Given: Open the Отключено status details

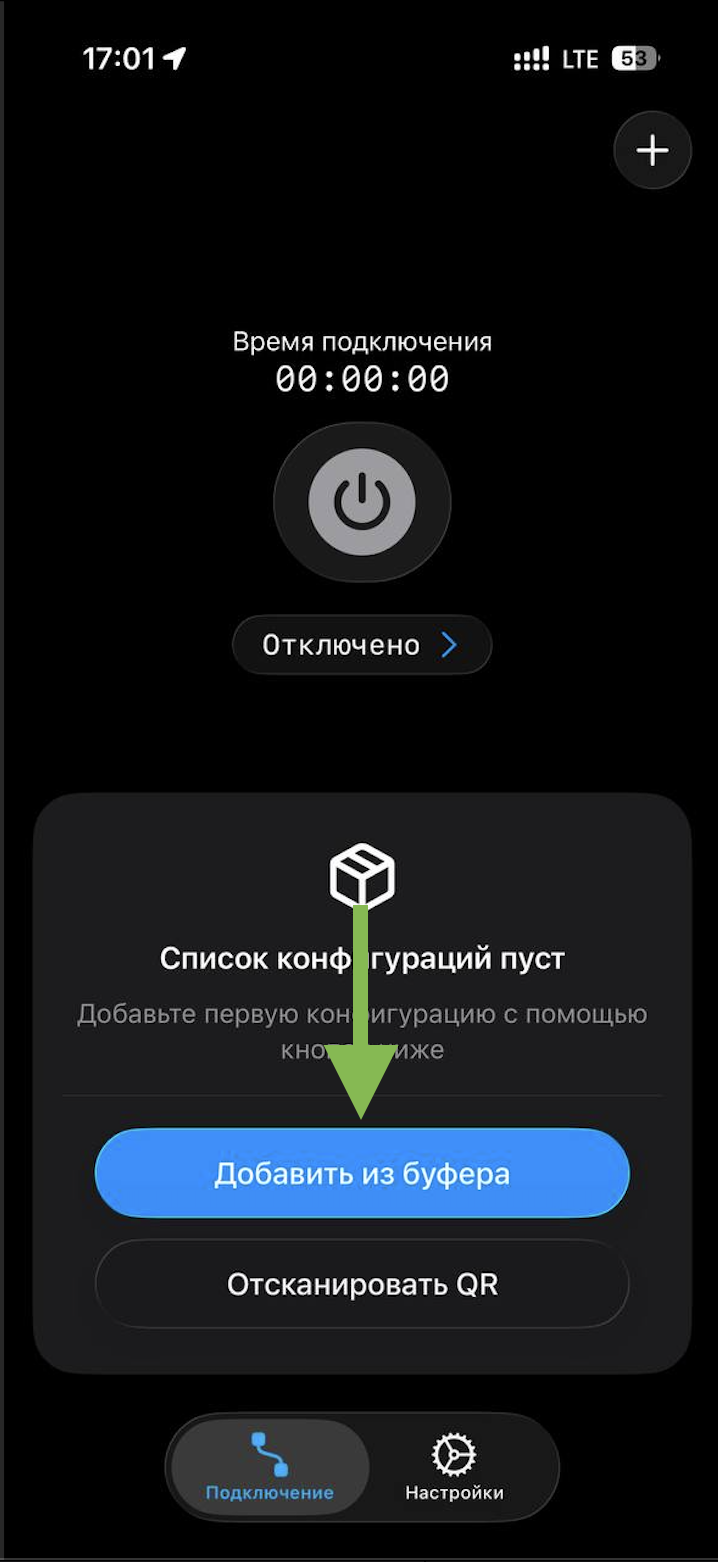Looking at the screenshot, I should (x=362, y=645).
